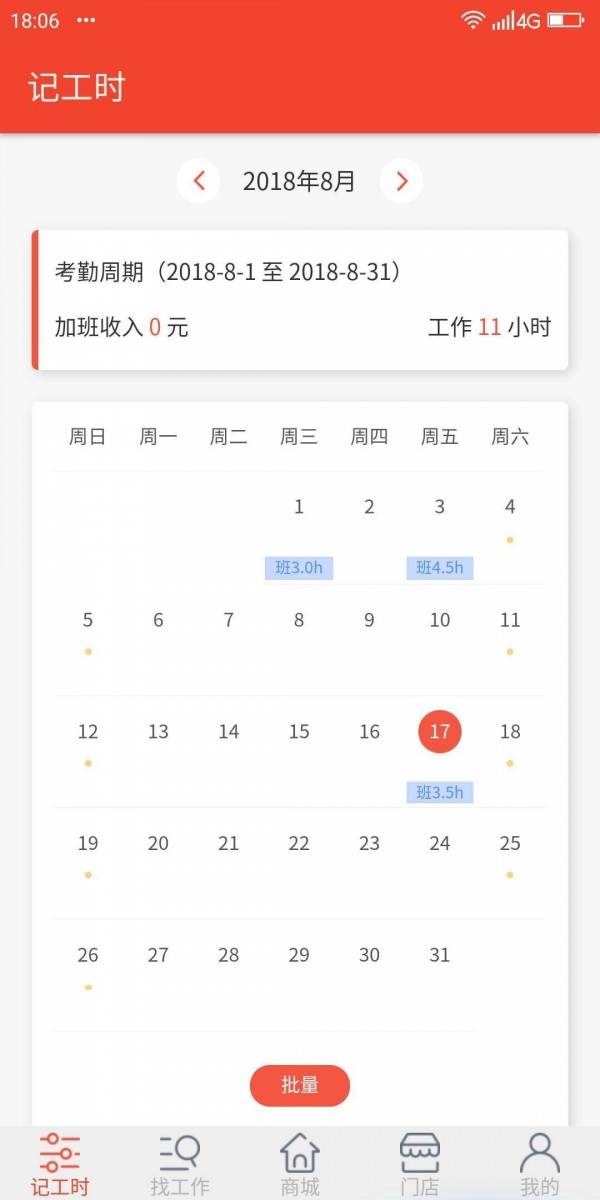Switch to the 找工作 tab
This screenshot has height=1200, width=600.
pyautogui.click(x=180, y=1165)
